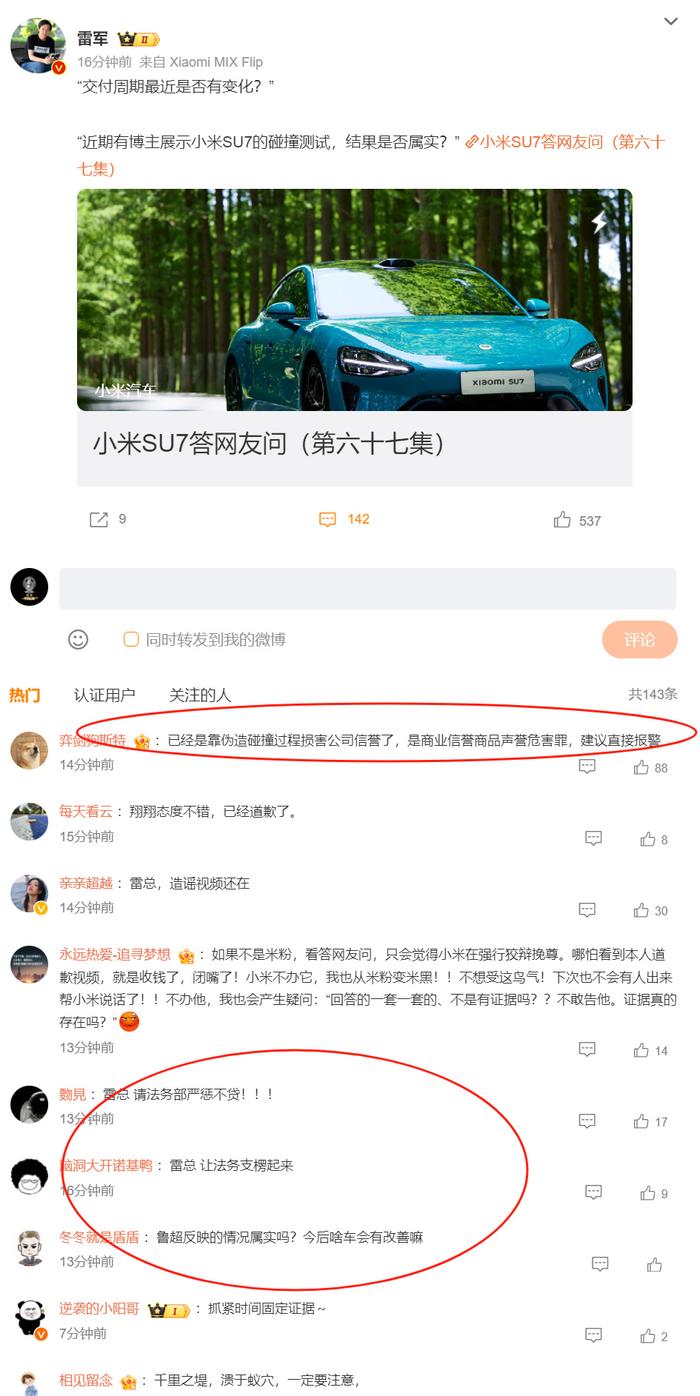Image resolution: width=700 pixels, height=1396 pixels.
Task: Submit with the 评论 button
Action: (640, 639)
